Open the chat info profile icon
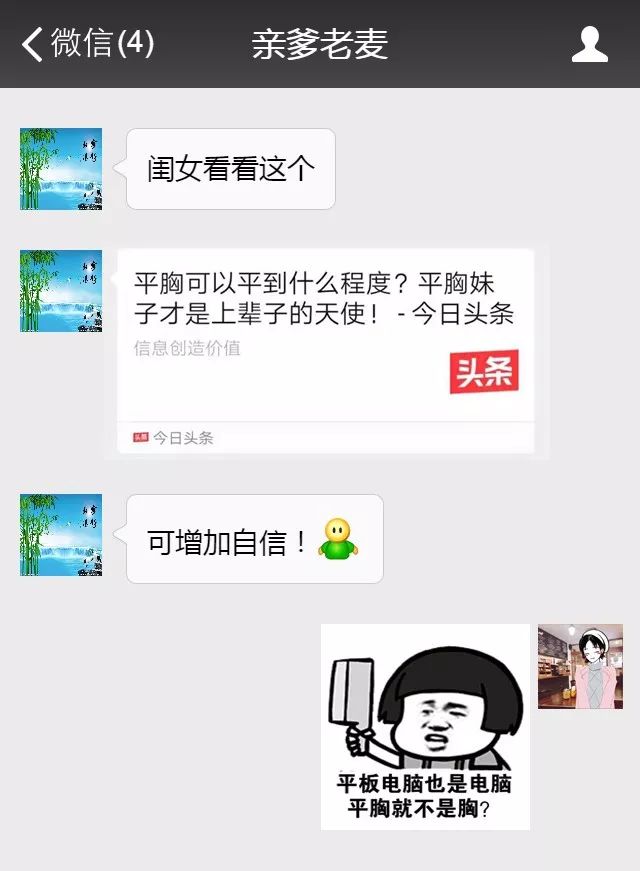The width and height of the screenshot is (640, 871). point(590,44)
